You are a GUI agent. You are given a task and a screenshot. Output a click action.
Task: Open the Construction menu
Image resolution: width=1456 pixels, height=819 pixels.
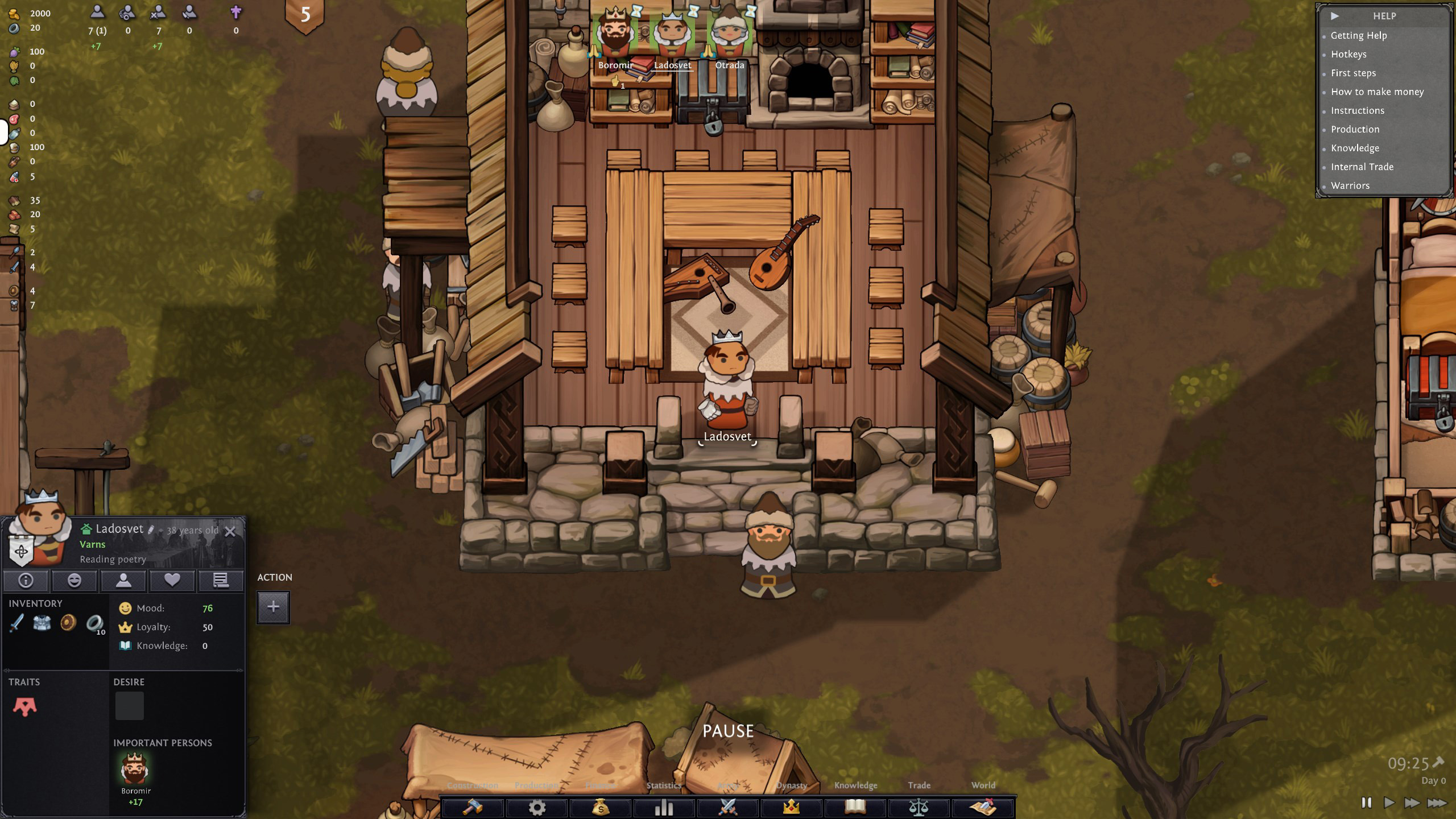click(472, 807)
